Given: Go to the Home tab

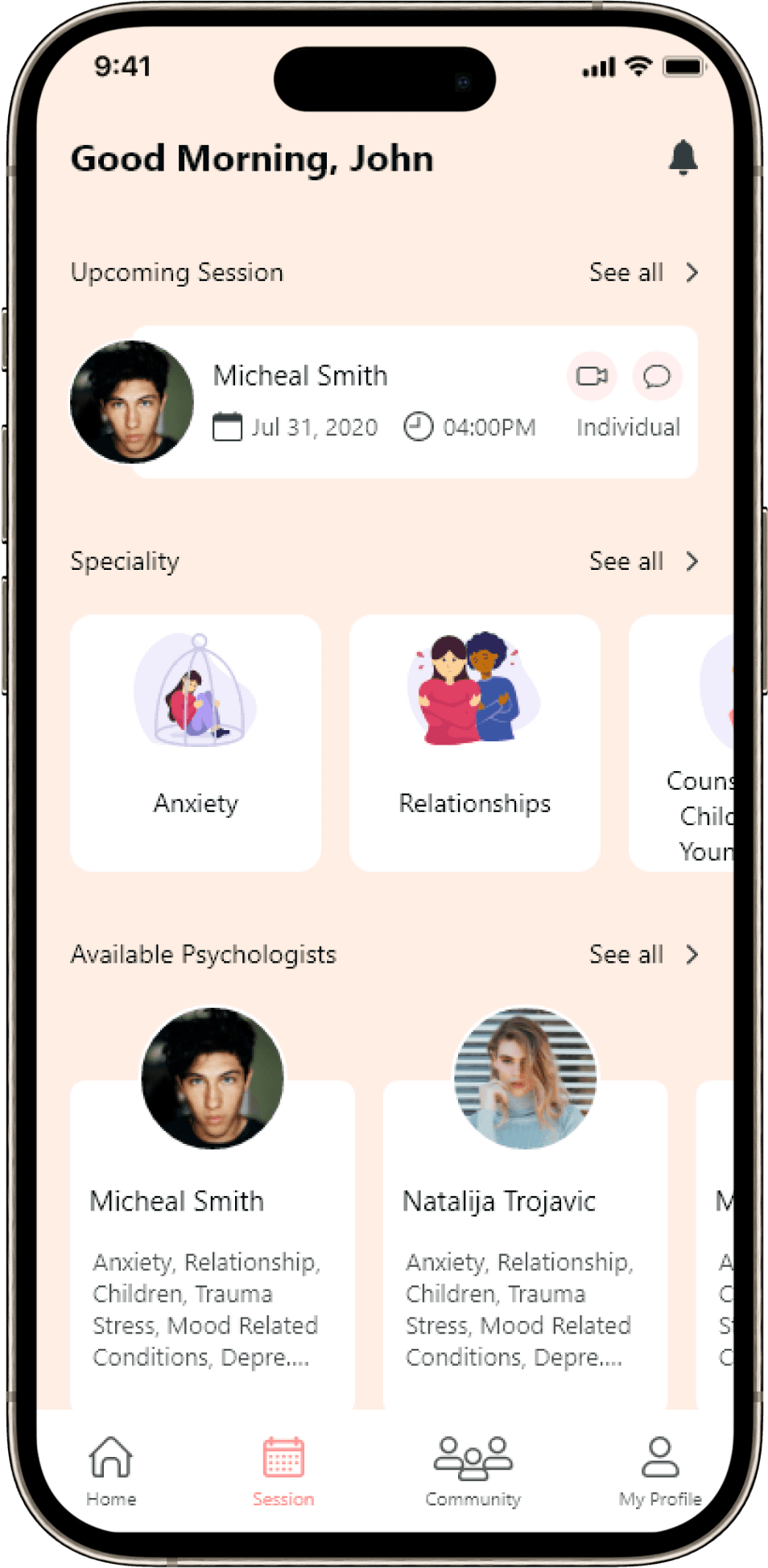Looking at the screenshot, I should point(111,1471).
